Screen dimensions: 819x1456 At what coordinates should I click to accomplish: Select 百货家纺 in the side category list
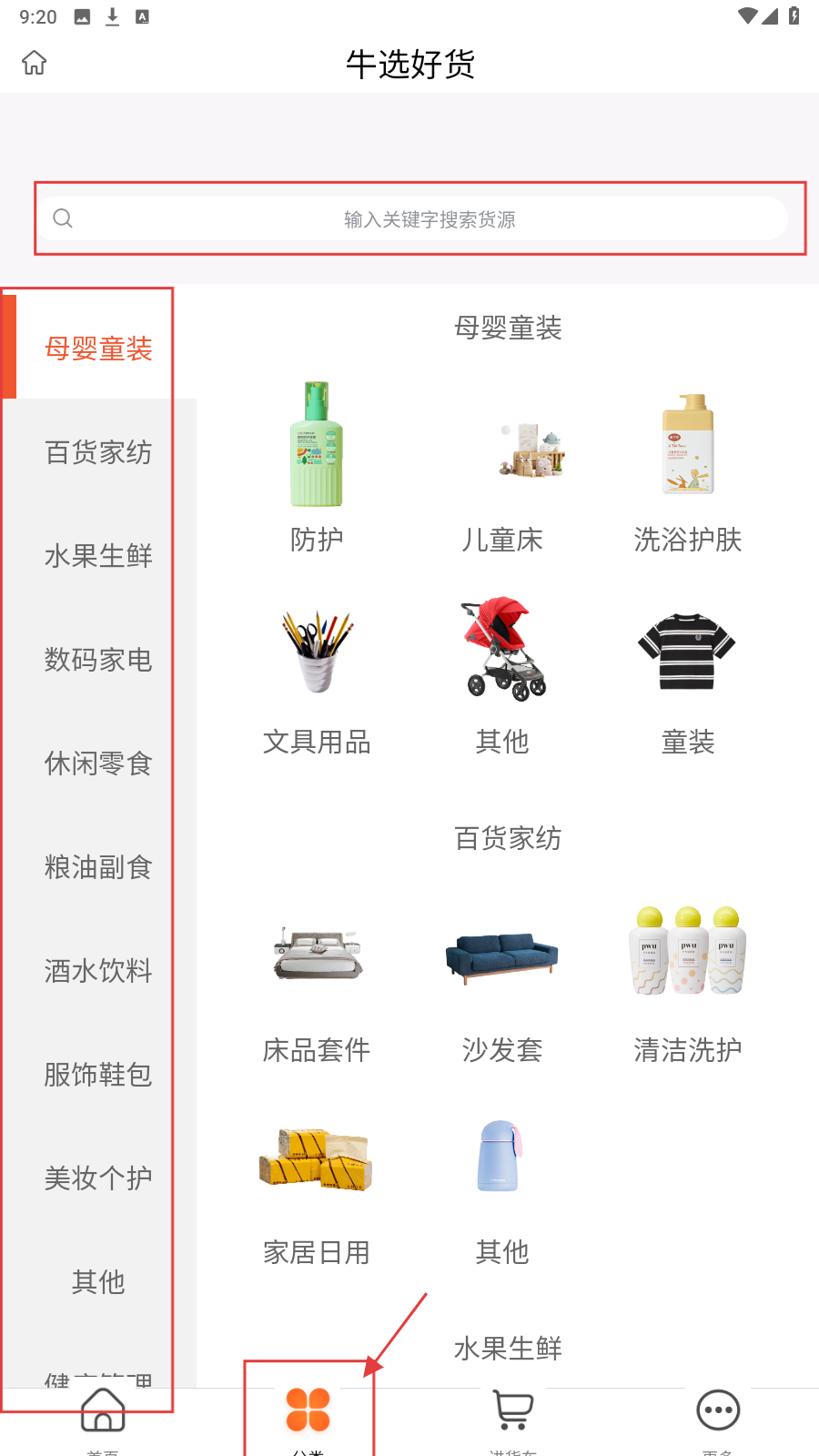(98, 452)
